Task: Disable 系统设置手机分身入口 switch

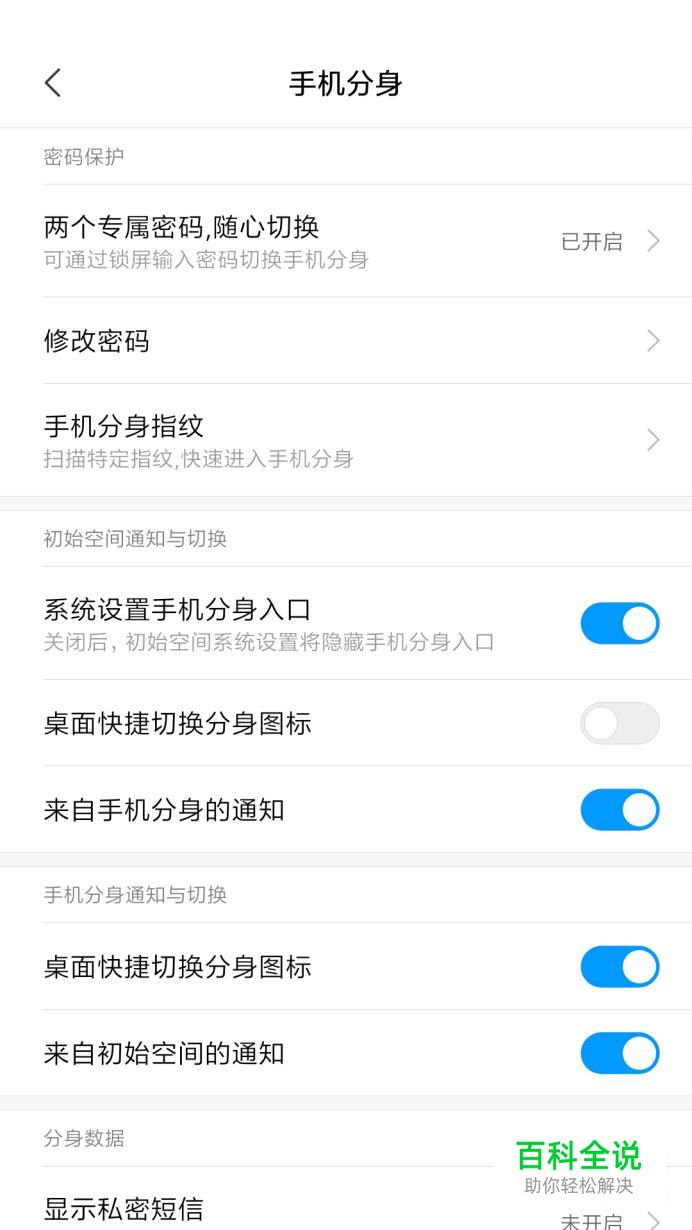Action: (620, 623)
